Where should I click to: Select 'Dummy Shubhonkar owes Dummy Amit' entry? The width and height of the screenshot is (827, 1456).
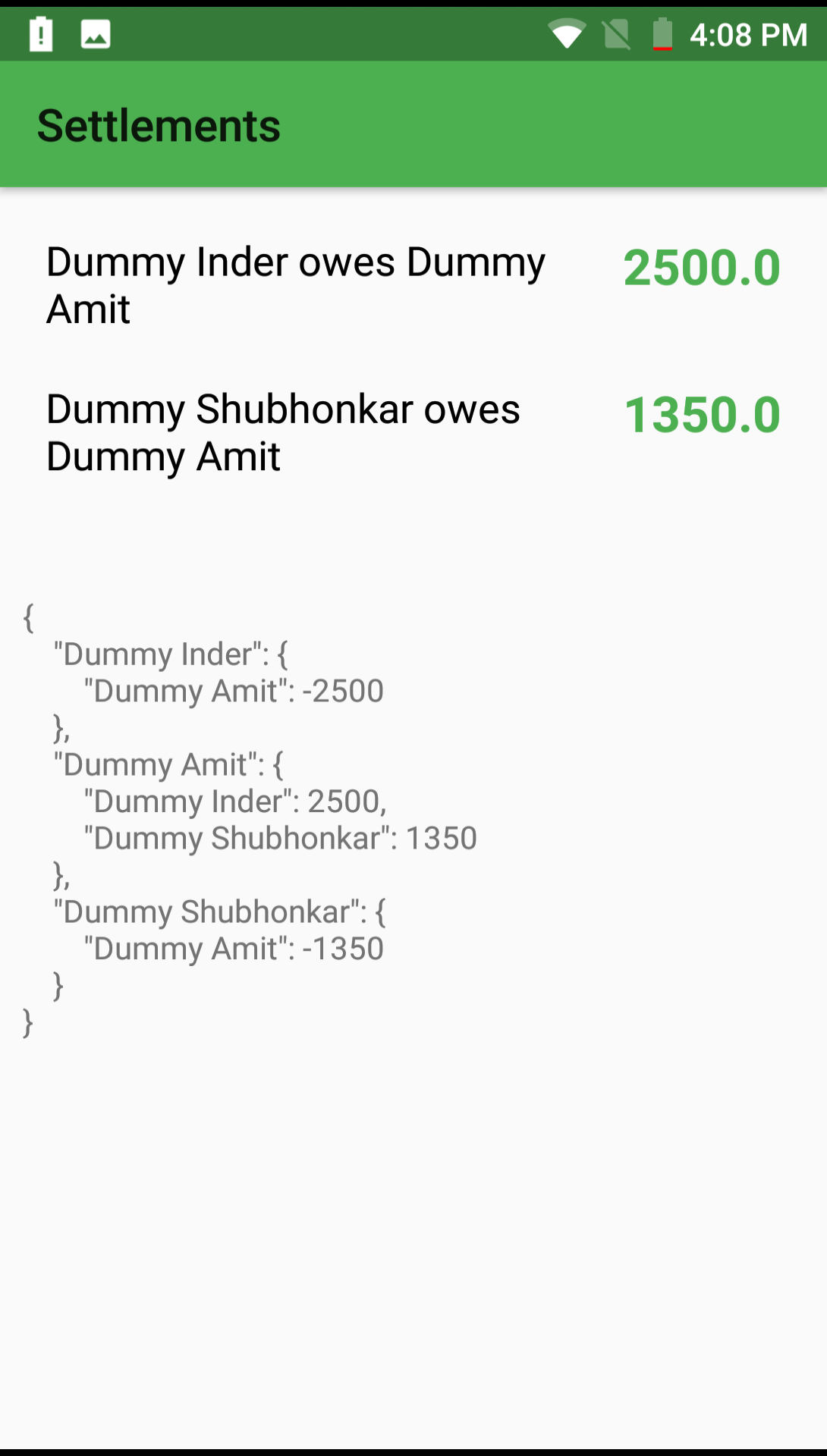[x=283, y=432]
